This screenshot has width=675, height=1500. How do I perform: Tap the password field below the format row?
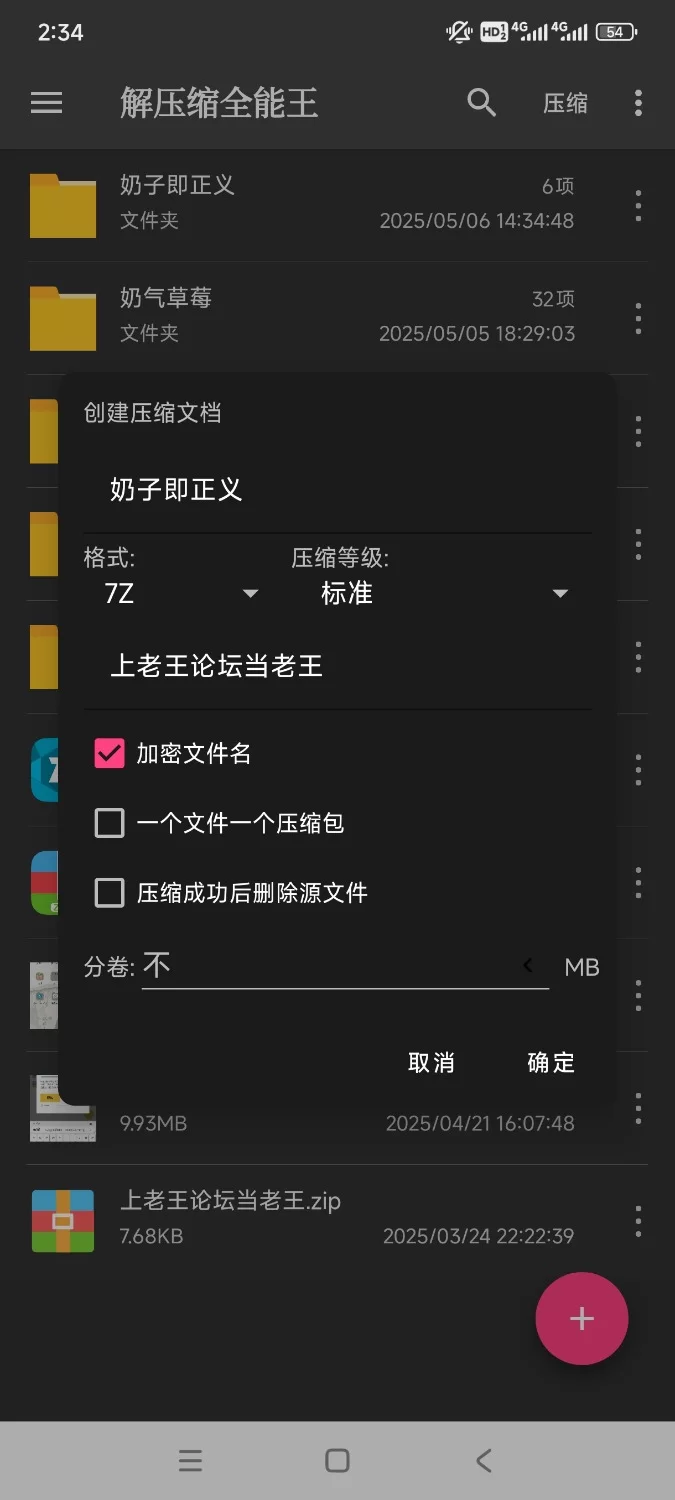337,667
